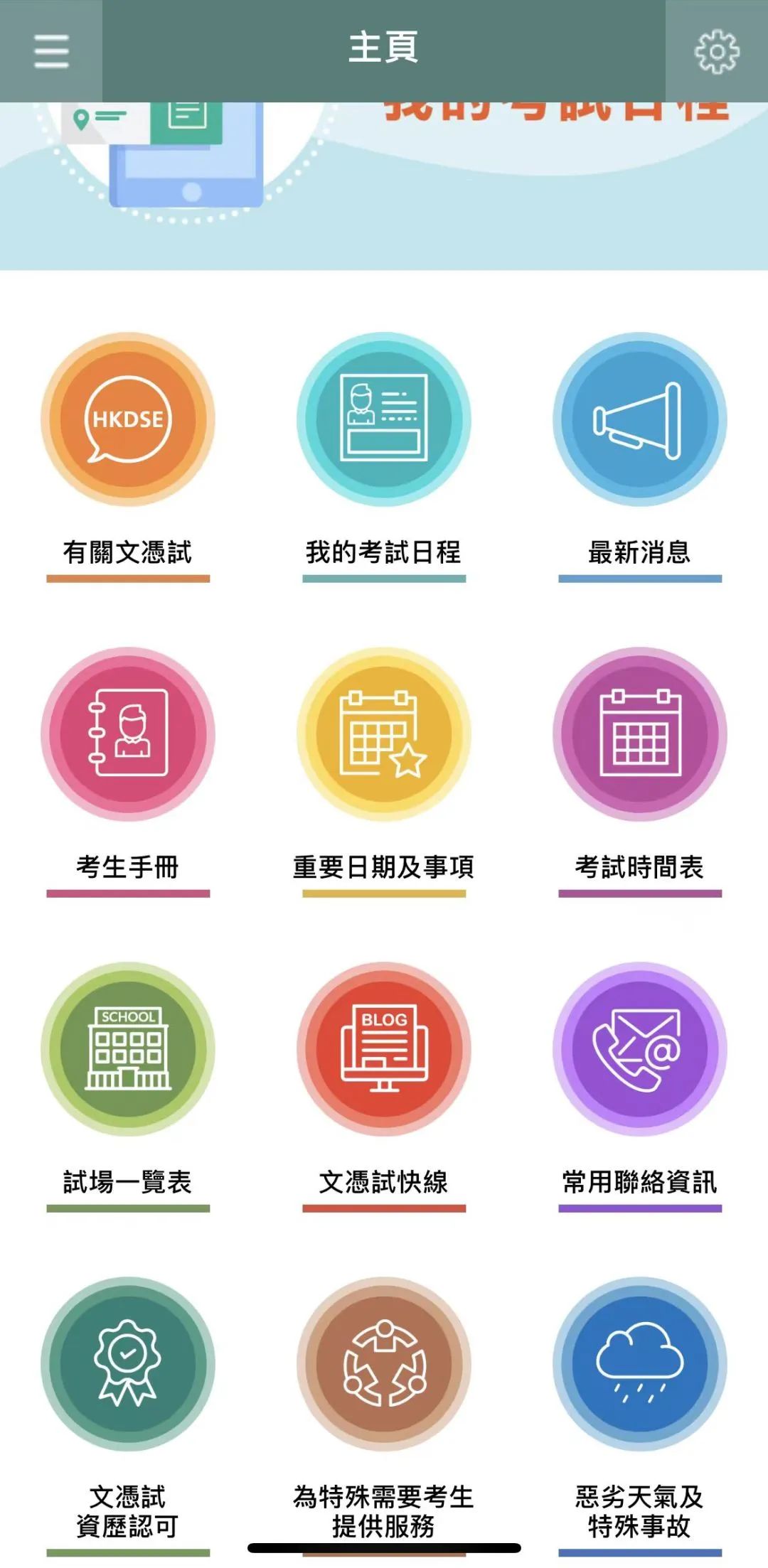Viewport: 768px width, 1568px height.
Task: Tap the 我的考試日程 top banner
Action: 384,186
